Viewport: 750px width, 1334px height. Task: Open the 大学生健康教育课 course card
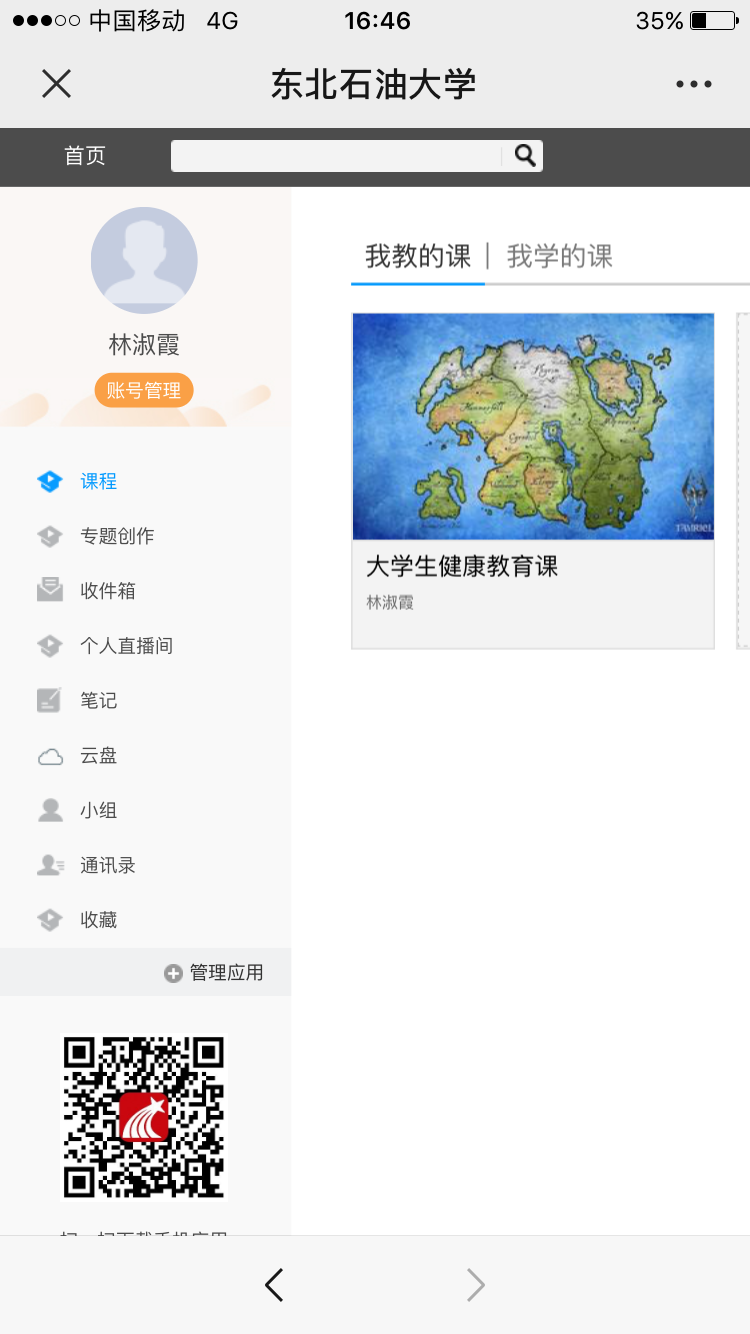click(x=533, y=480)
